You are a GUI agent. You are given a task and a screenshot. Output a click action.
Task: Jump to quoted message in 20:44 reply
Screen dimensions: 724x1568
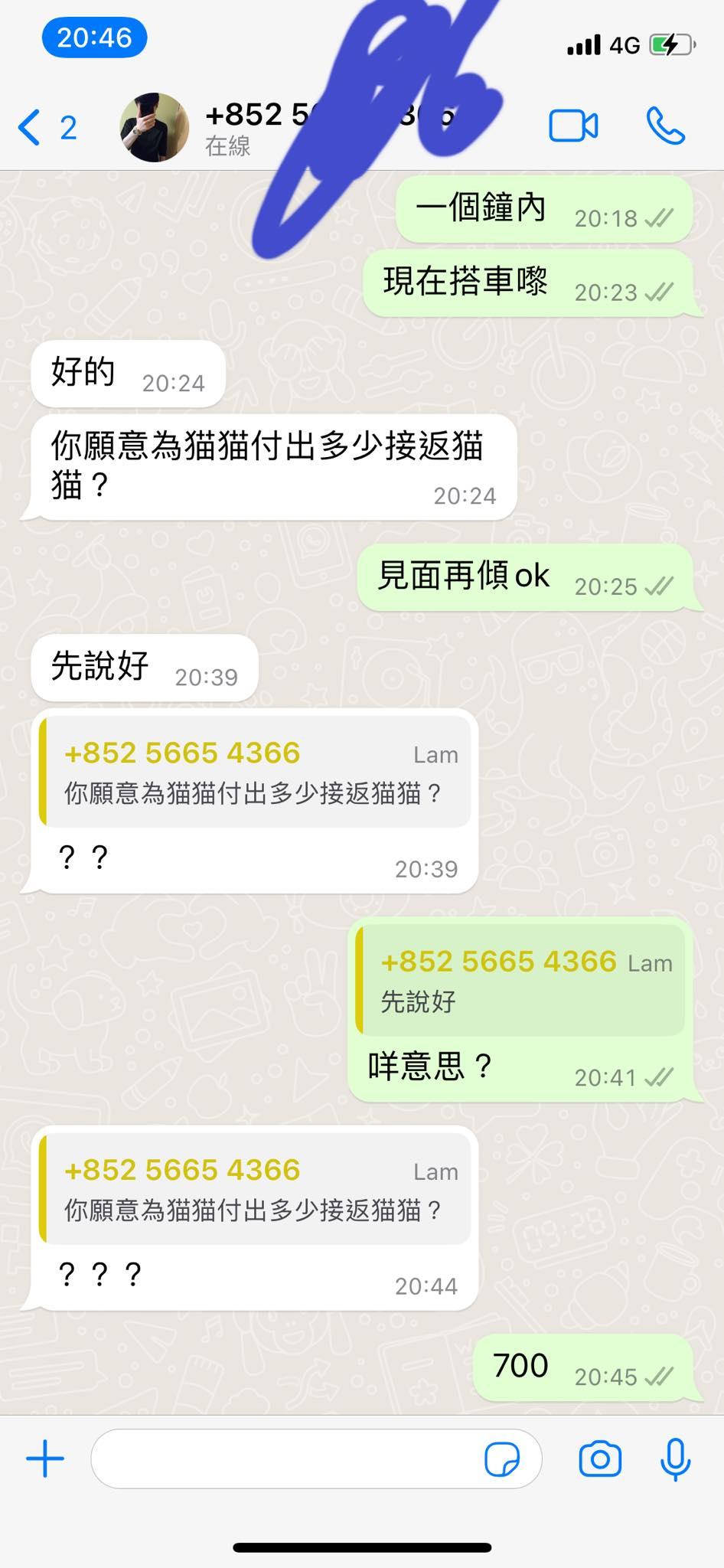point(256,1189)
